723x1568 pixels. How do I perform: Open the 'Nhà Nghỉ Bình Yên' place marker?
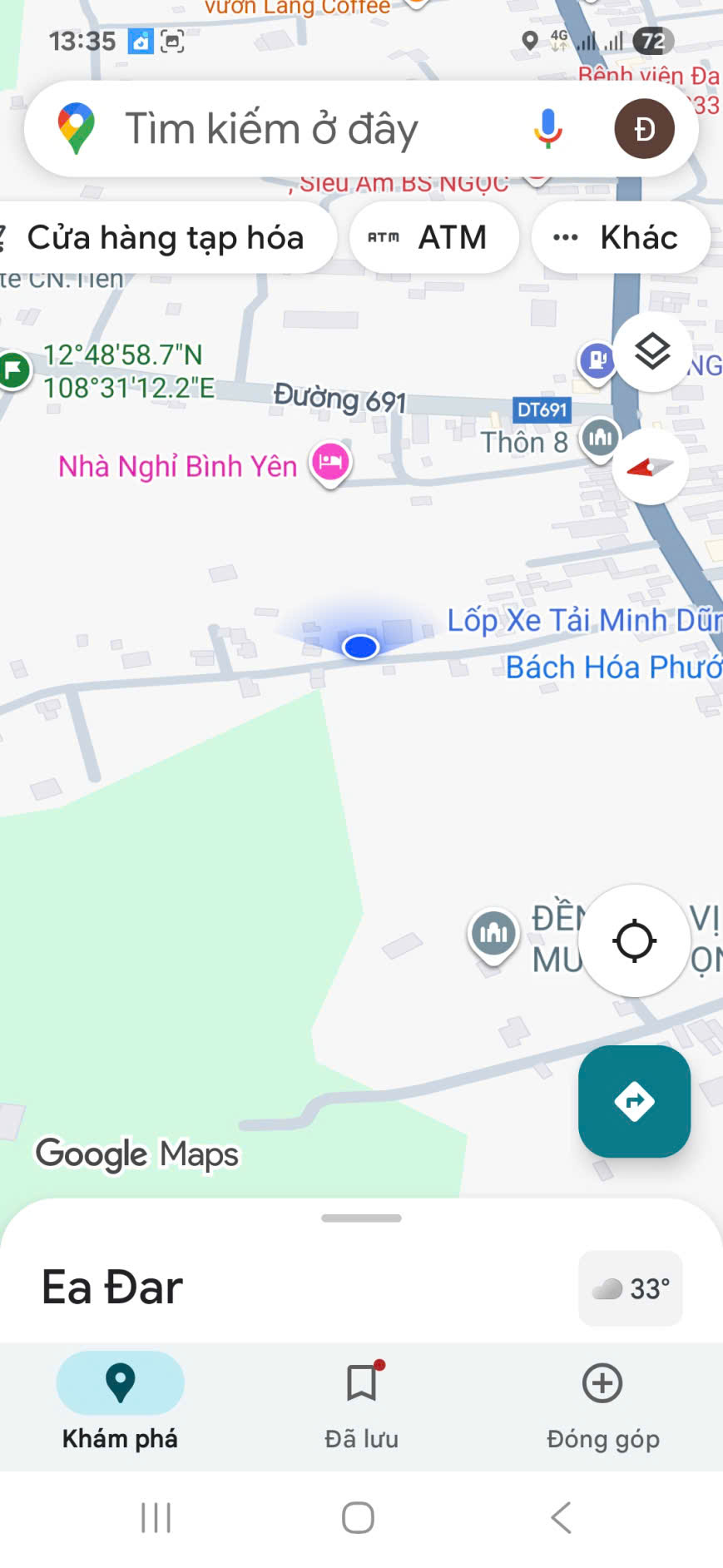(330, 462)
